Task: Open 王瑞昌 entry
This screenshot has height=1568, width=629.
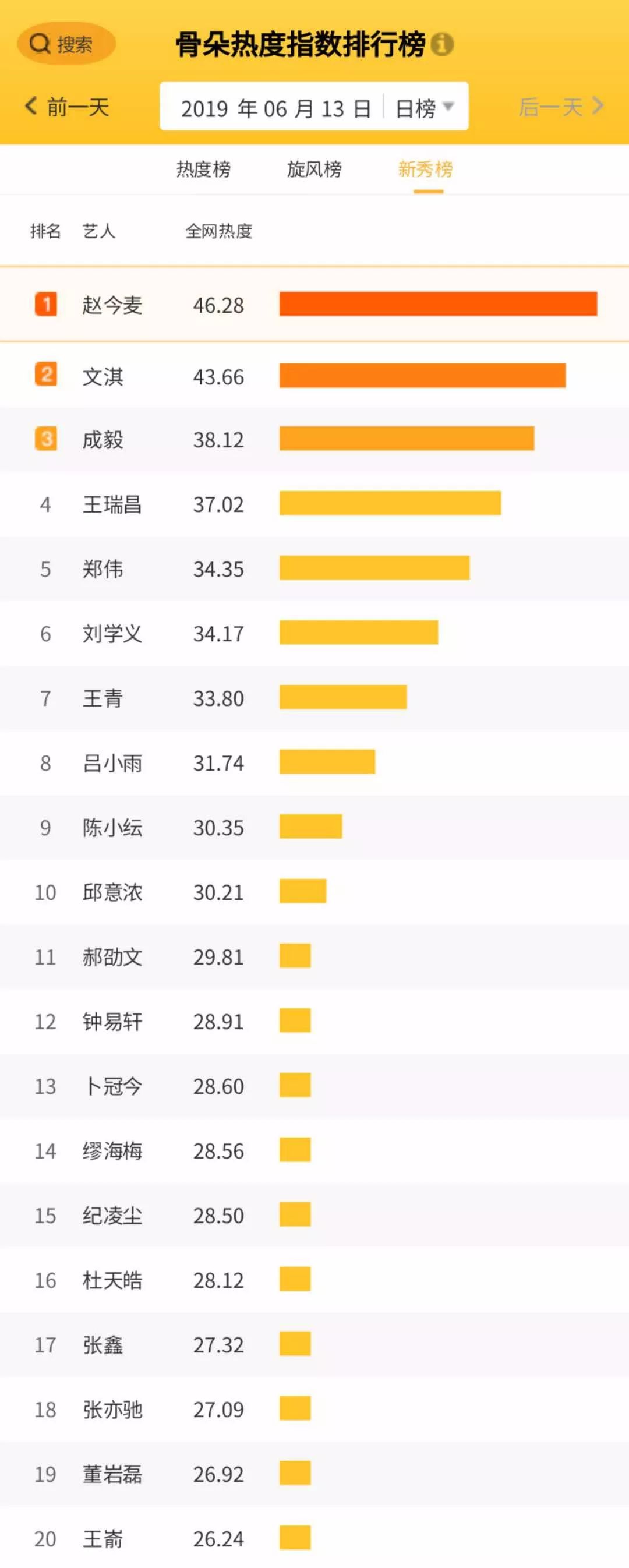Action: (112, 504)
